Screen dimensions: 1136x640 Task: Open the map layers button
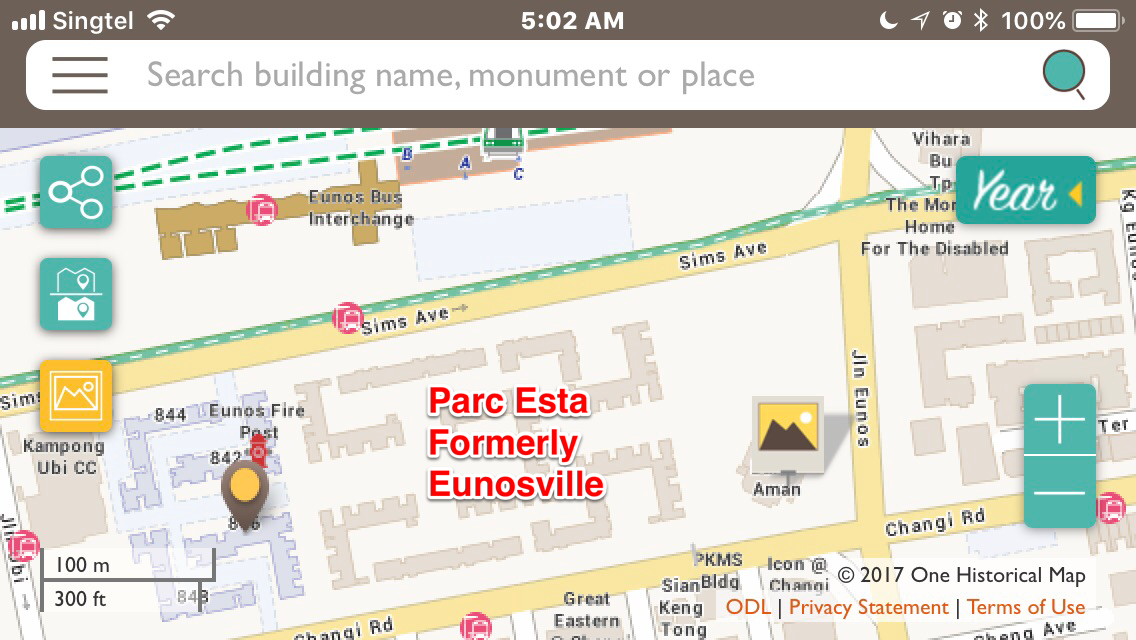coord(76,294)
